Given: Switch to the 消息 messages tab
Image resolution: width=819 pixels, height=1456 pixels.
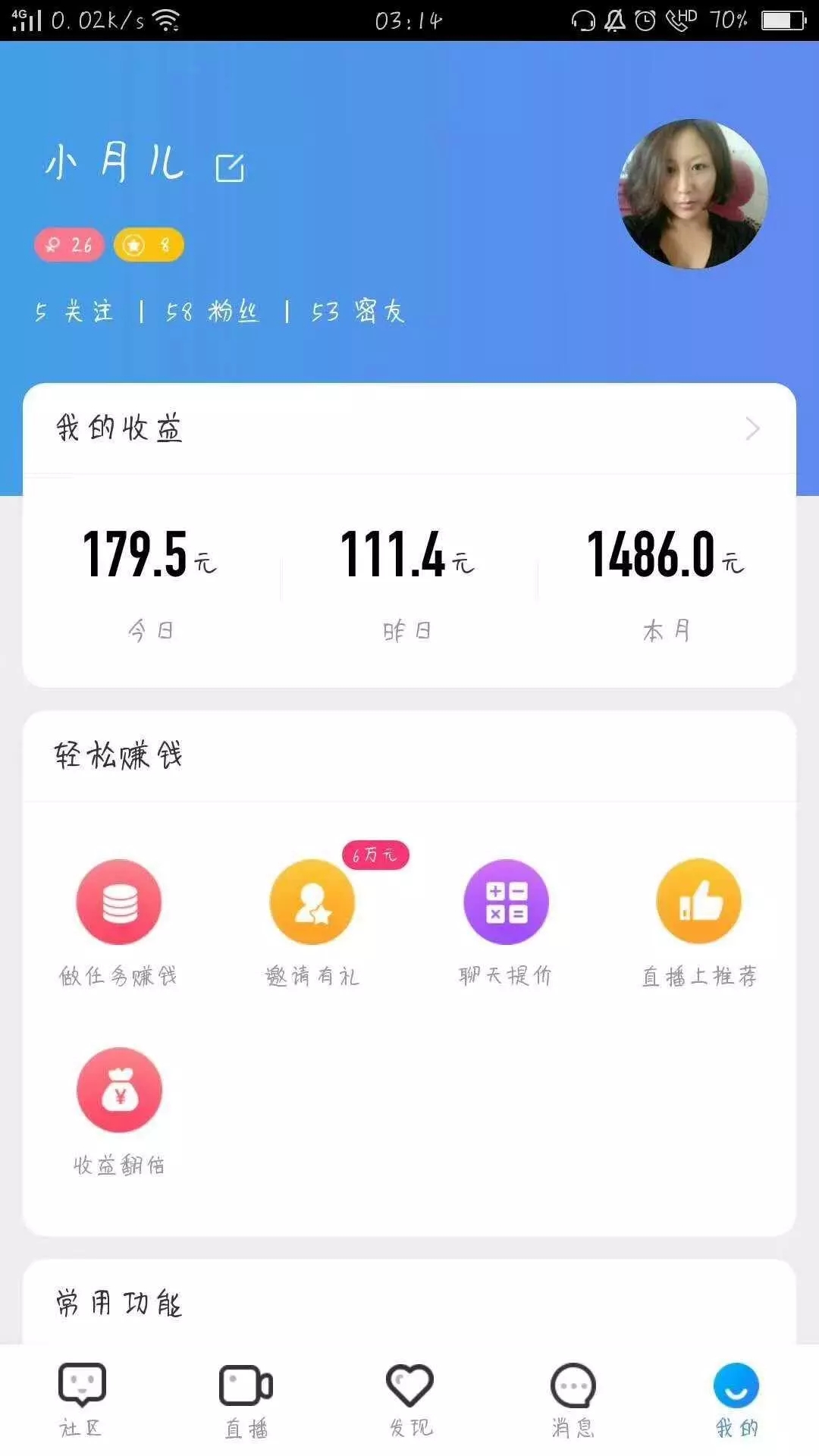Looking at the screenshot, I should click(573, 1399).
